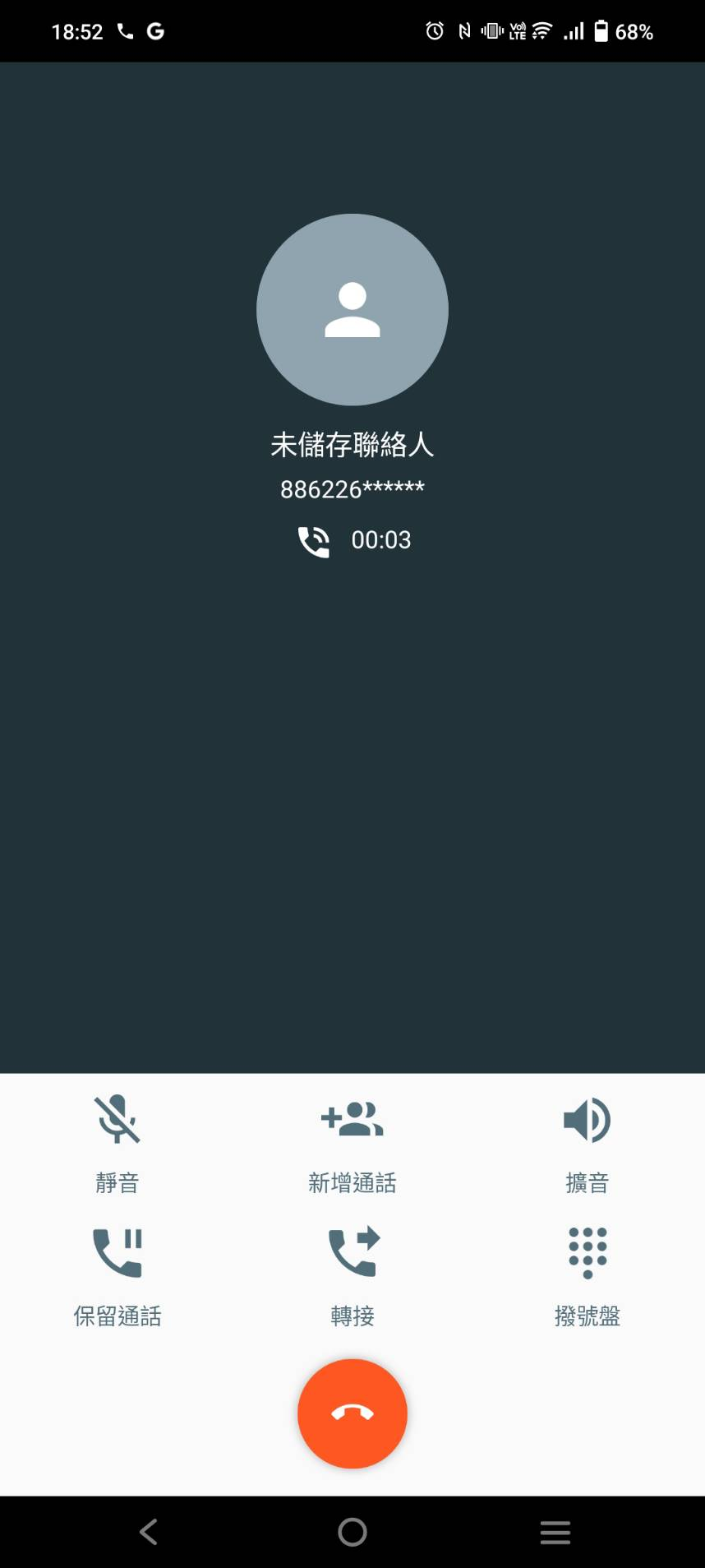Go to home screen via navigation bar
The image size is (705, 1568).
pos(352,1532)
